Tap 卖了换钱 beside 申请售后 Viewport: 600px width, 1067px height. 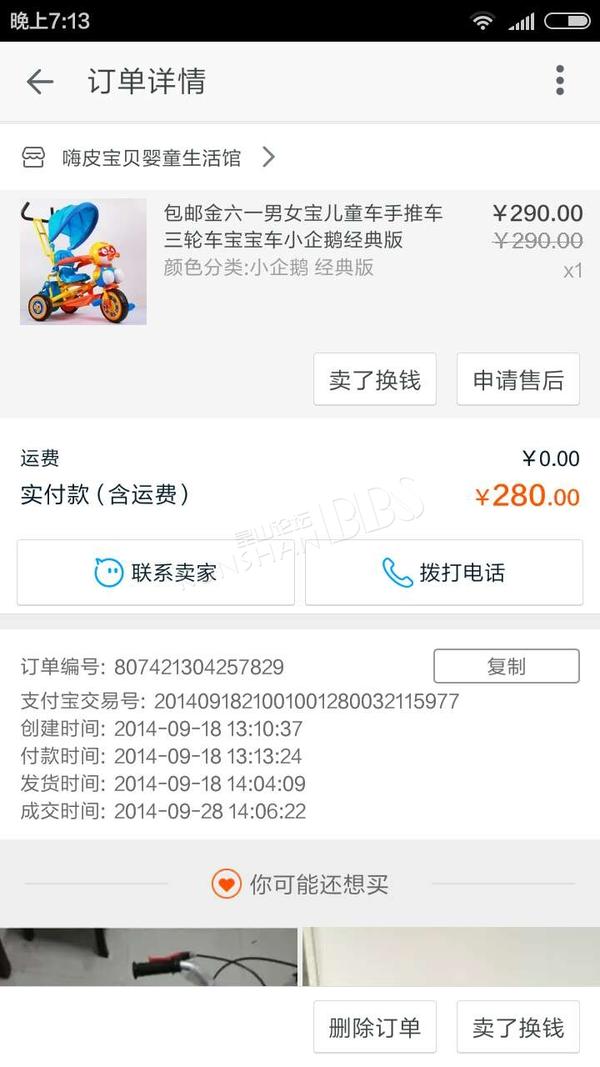pyautogui.click(x=375, y=379)
